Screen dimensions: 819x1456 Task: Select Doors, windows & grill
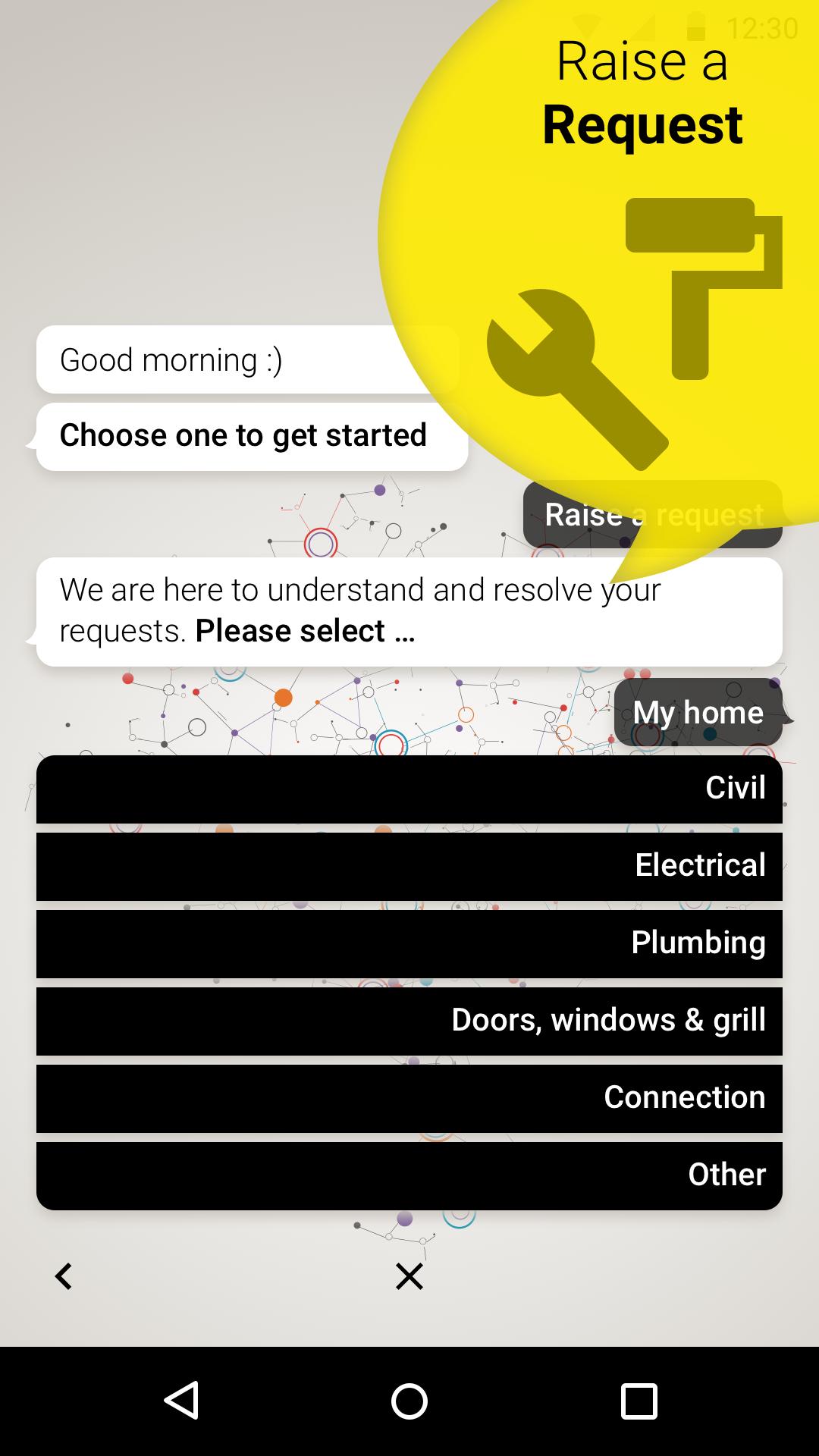409,1021
